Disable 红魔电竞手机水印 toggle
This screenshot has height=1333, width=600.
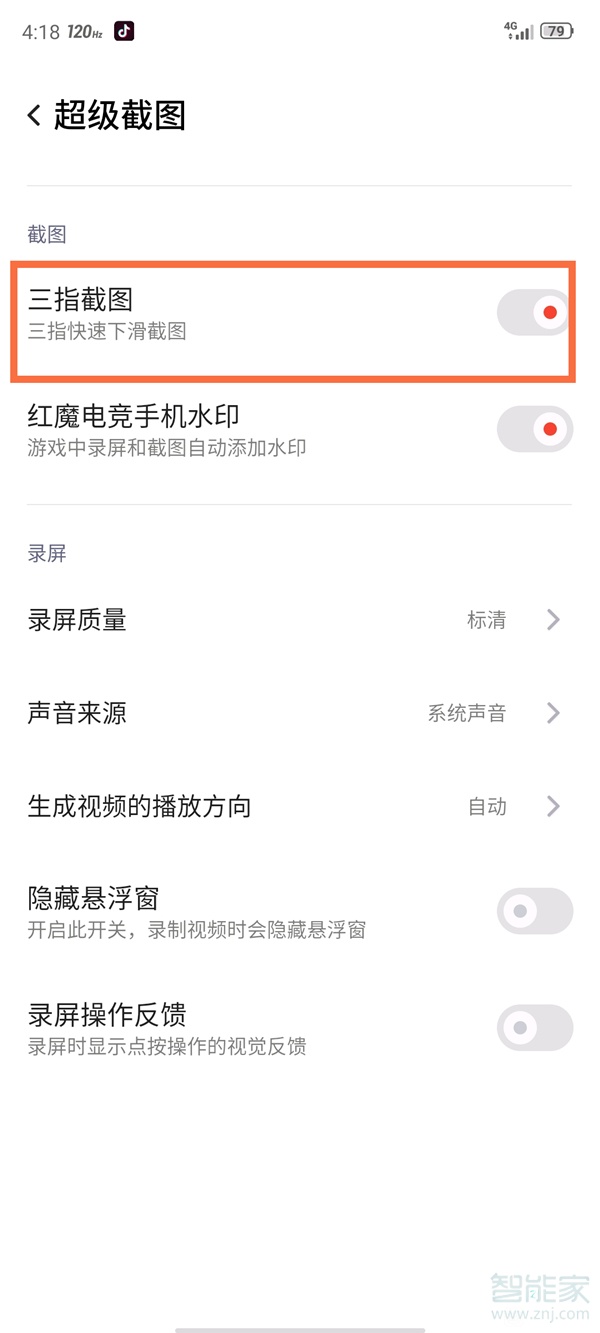point(535,430)
